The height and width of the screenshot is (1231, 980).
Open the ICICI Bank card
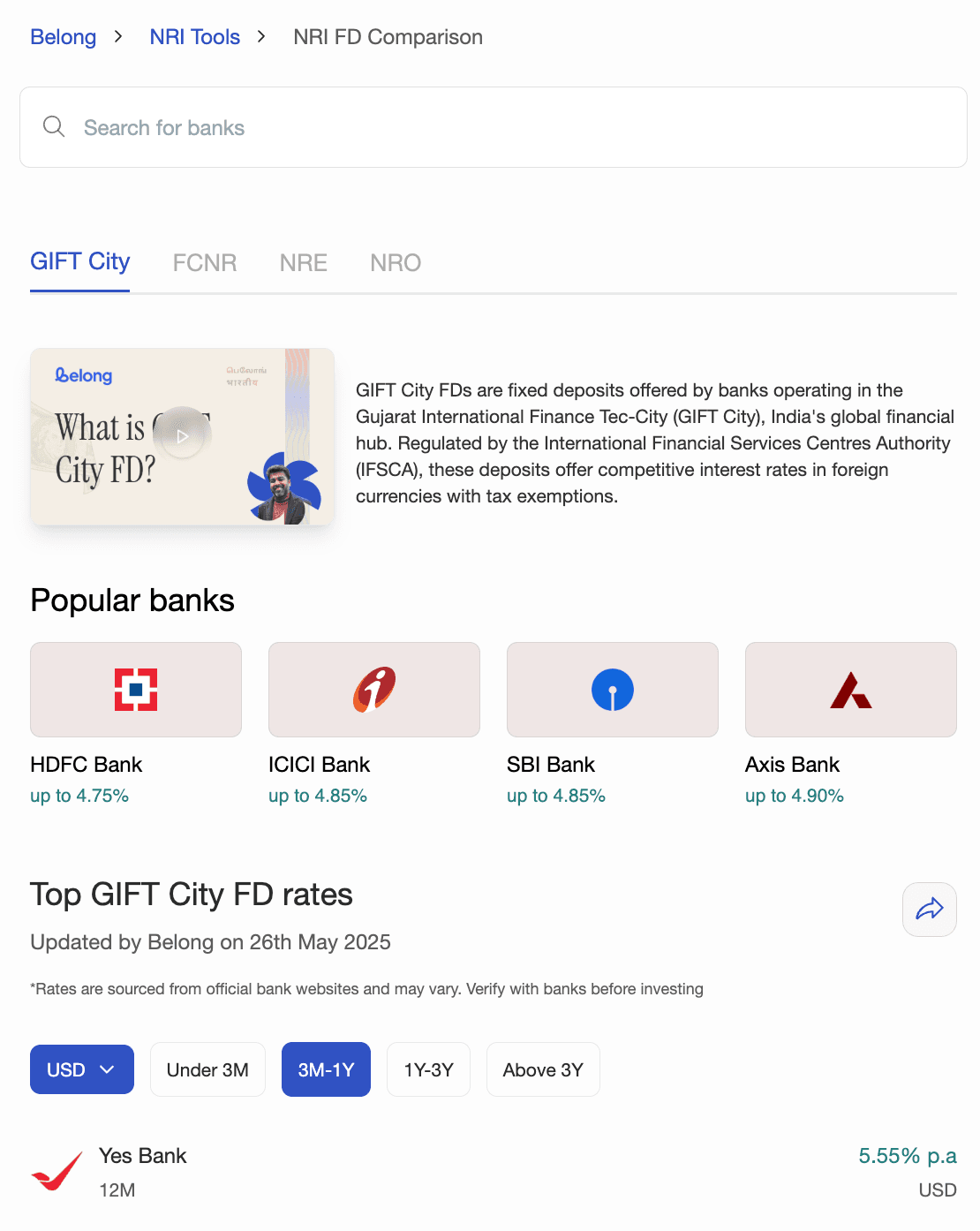click(x=374, y=690)
